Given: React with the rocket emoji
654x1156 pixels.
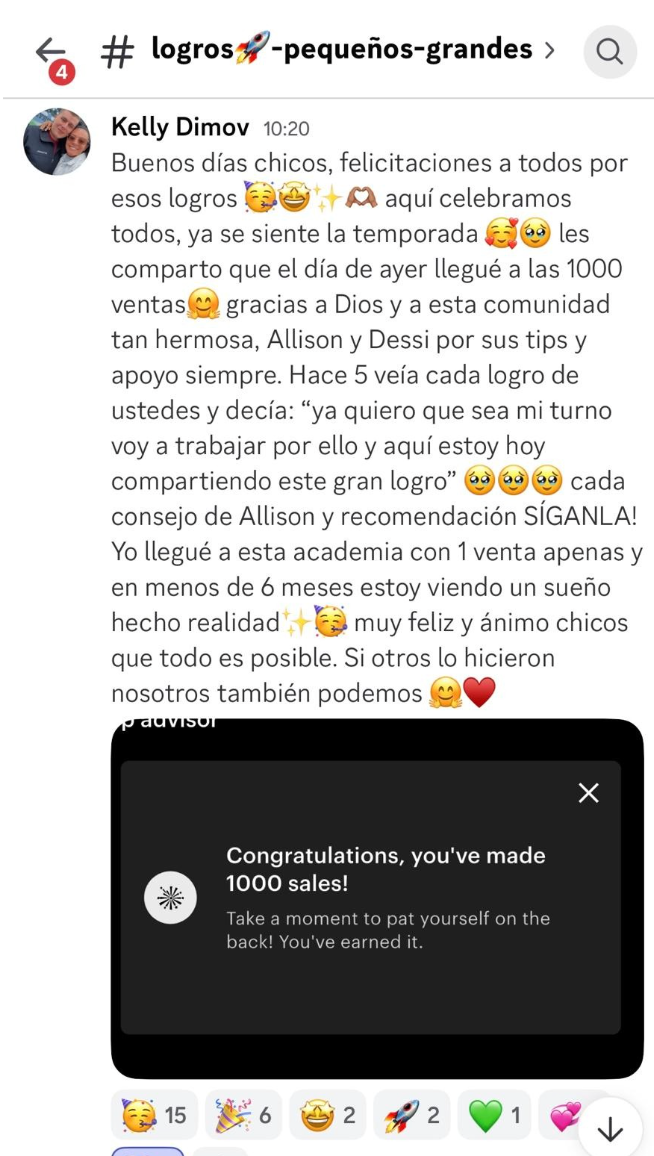Looking at the screenshot, I should point(411,1115).
